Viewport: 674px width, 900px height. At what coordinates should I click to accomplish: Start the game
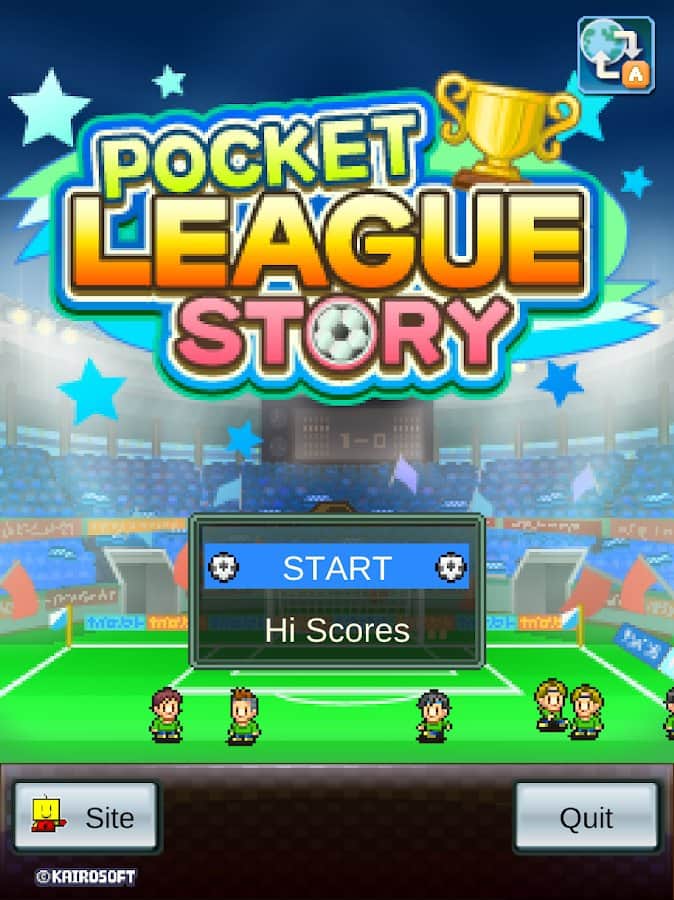337,567
